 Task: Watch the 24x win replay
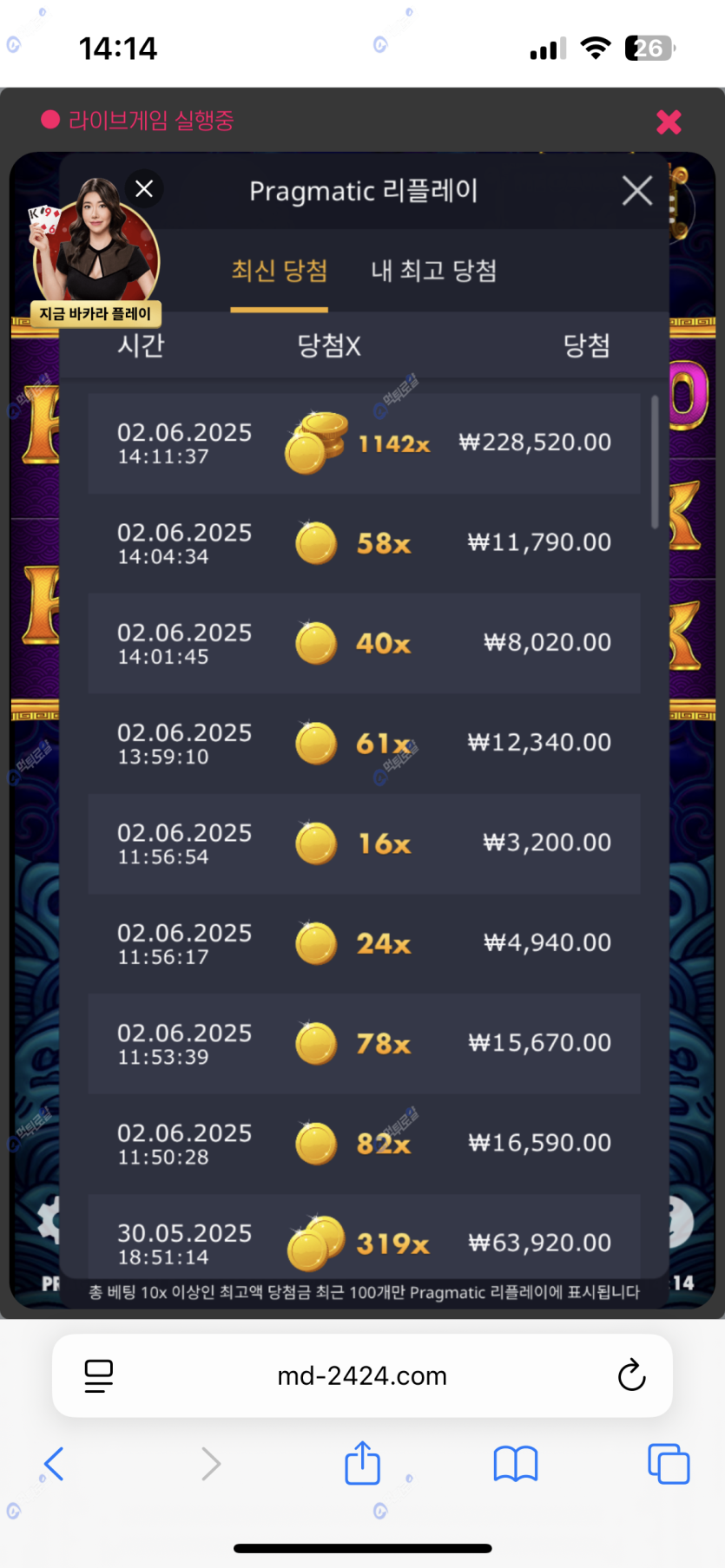[364, 943]
